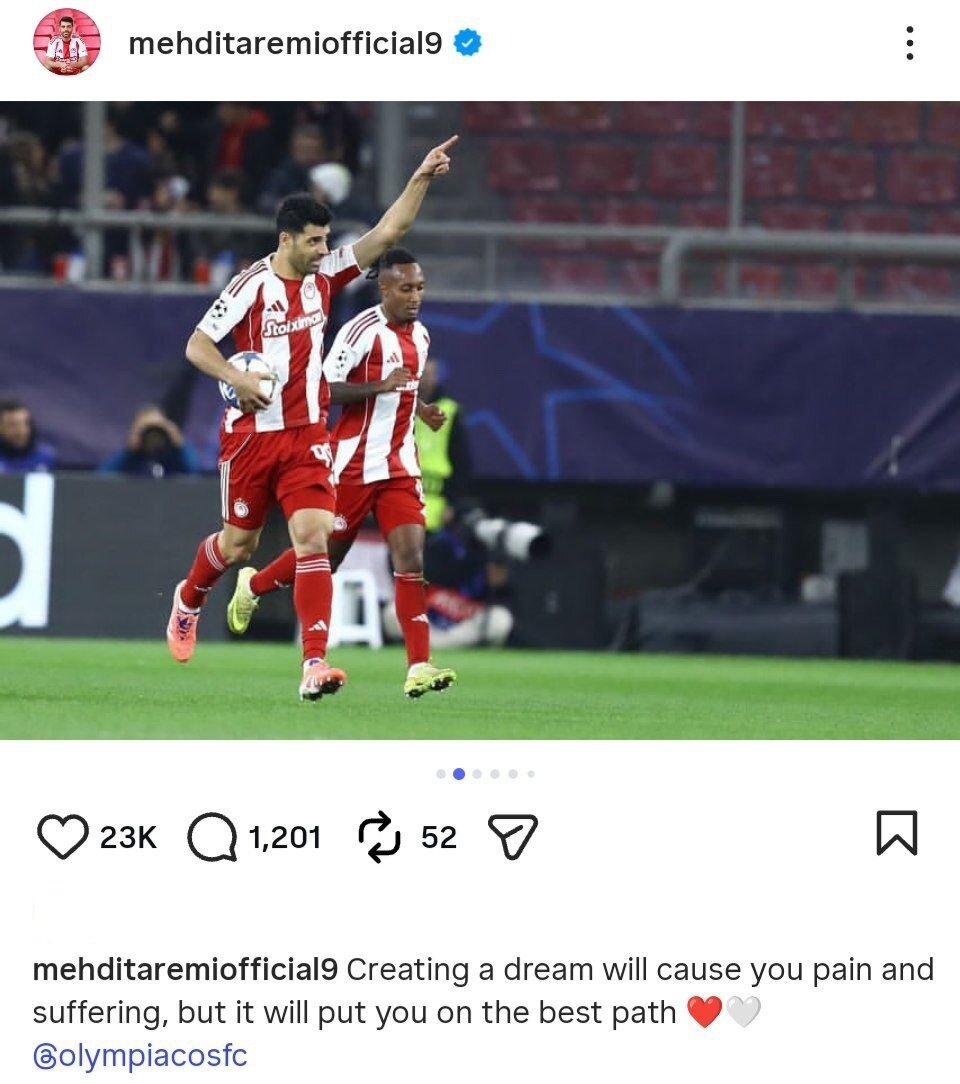
Task: Like this post with the heart icon
Action: coord(62,836)
